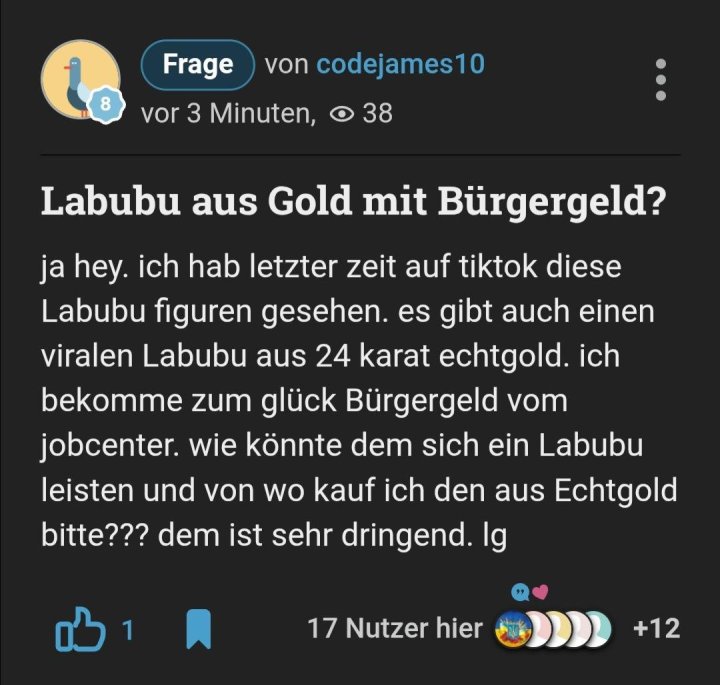
Task: View codejames10's avatar picture
Action: pyautogui.click(x=77, y=80)
